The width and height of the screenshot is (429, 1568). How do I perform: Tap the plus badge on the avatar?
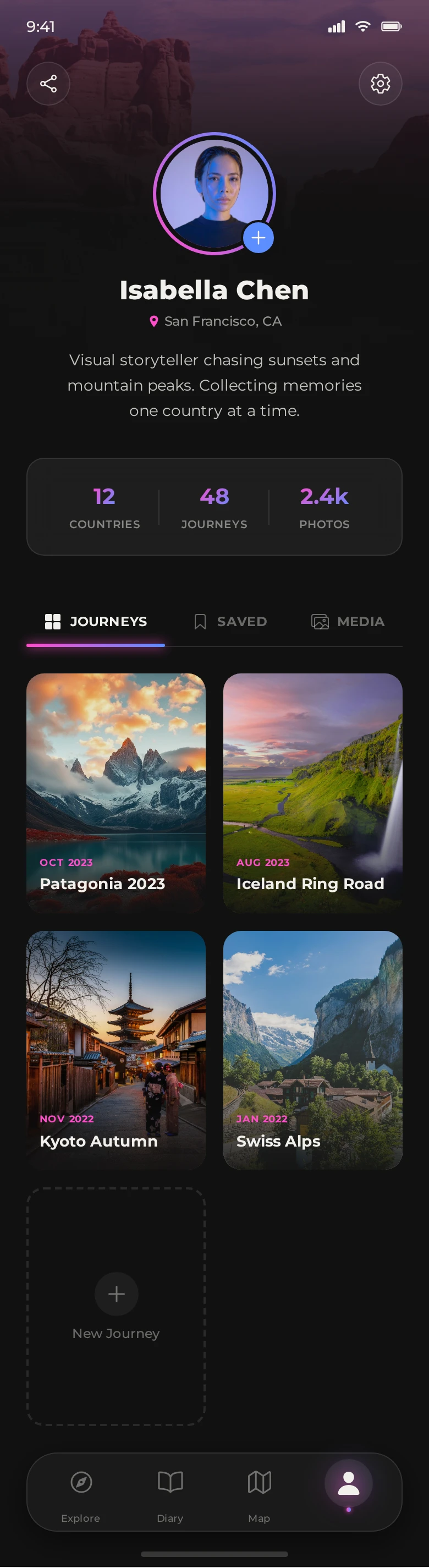(x=258, y=238)
